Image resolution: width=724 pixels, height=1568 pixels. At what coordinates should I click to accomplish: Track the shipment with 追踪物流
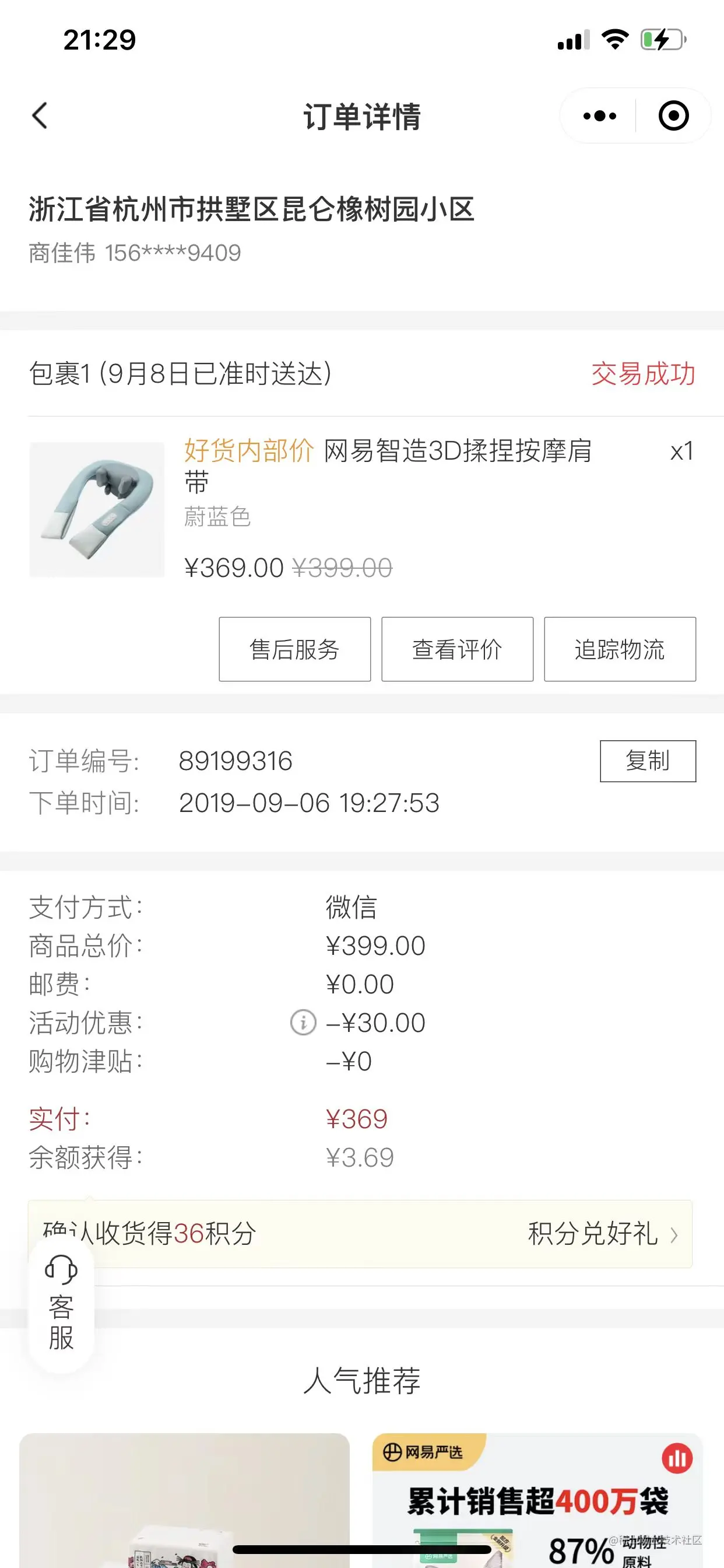click(x=619, y=649)
